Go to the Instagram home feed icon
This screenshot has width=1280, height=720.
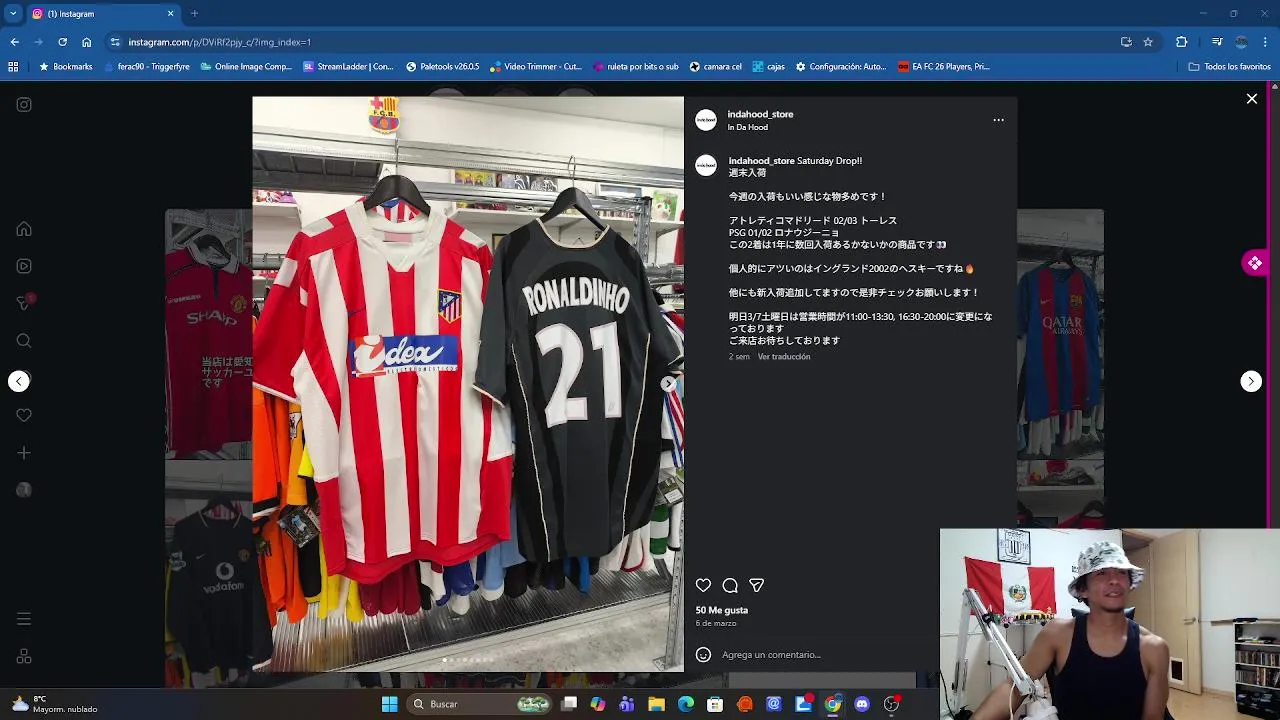[24, 229]
